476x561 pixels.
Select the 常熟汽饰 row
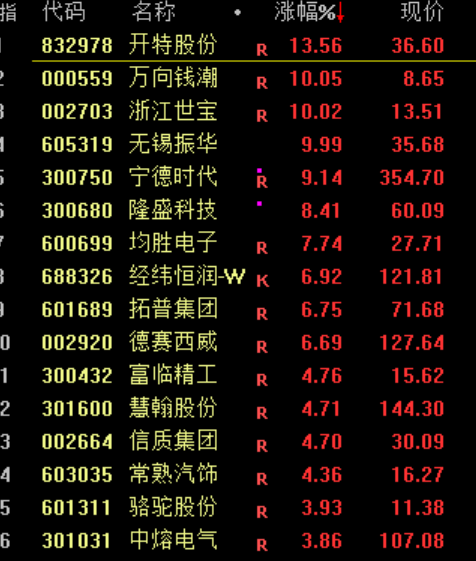(238, 474)
